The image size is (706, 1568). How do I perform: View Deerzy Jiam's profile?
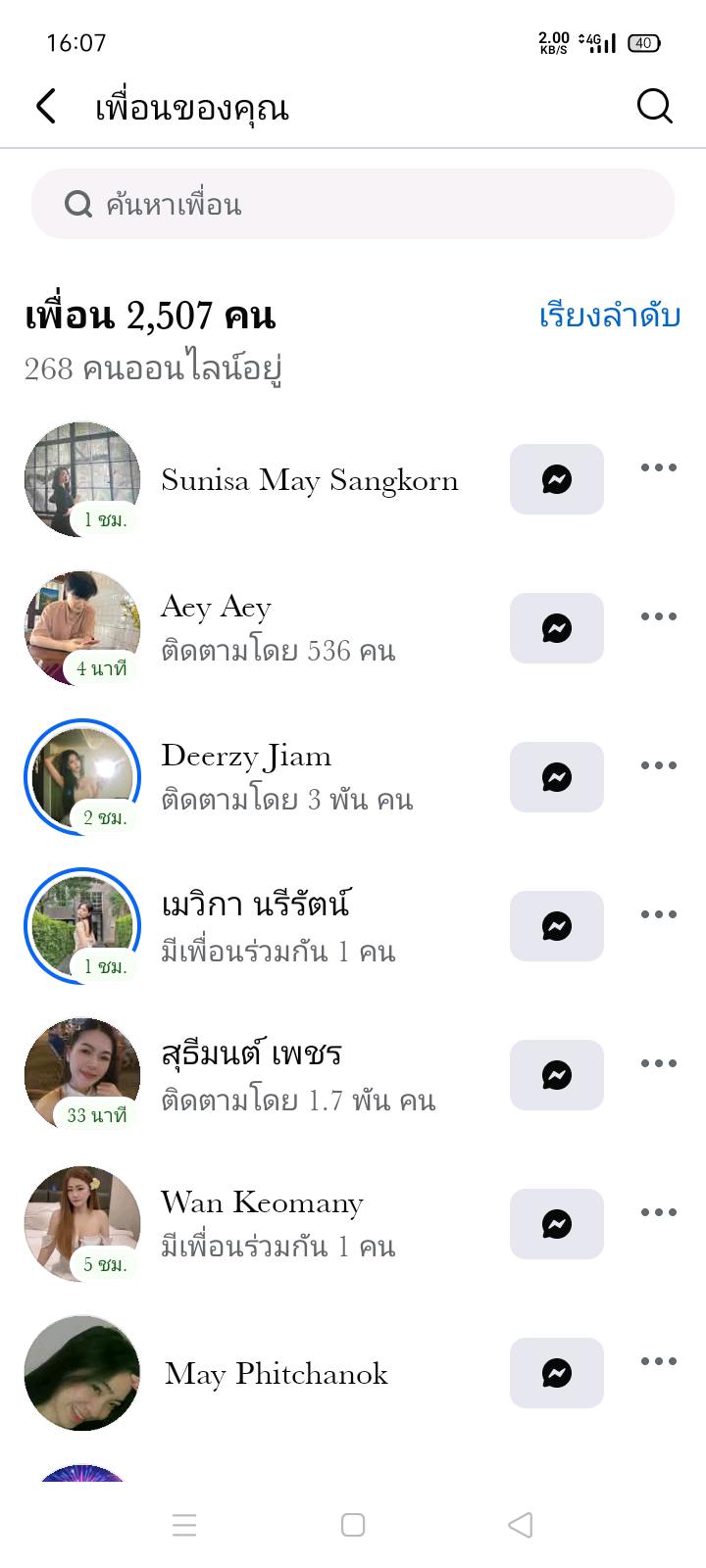[x=246, y=757]
